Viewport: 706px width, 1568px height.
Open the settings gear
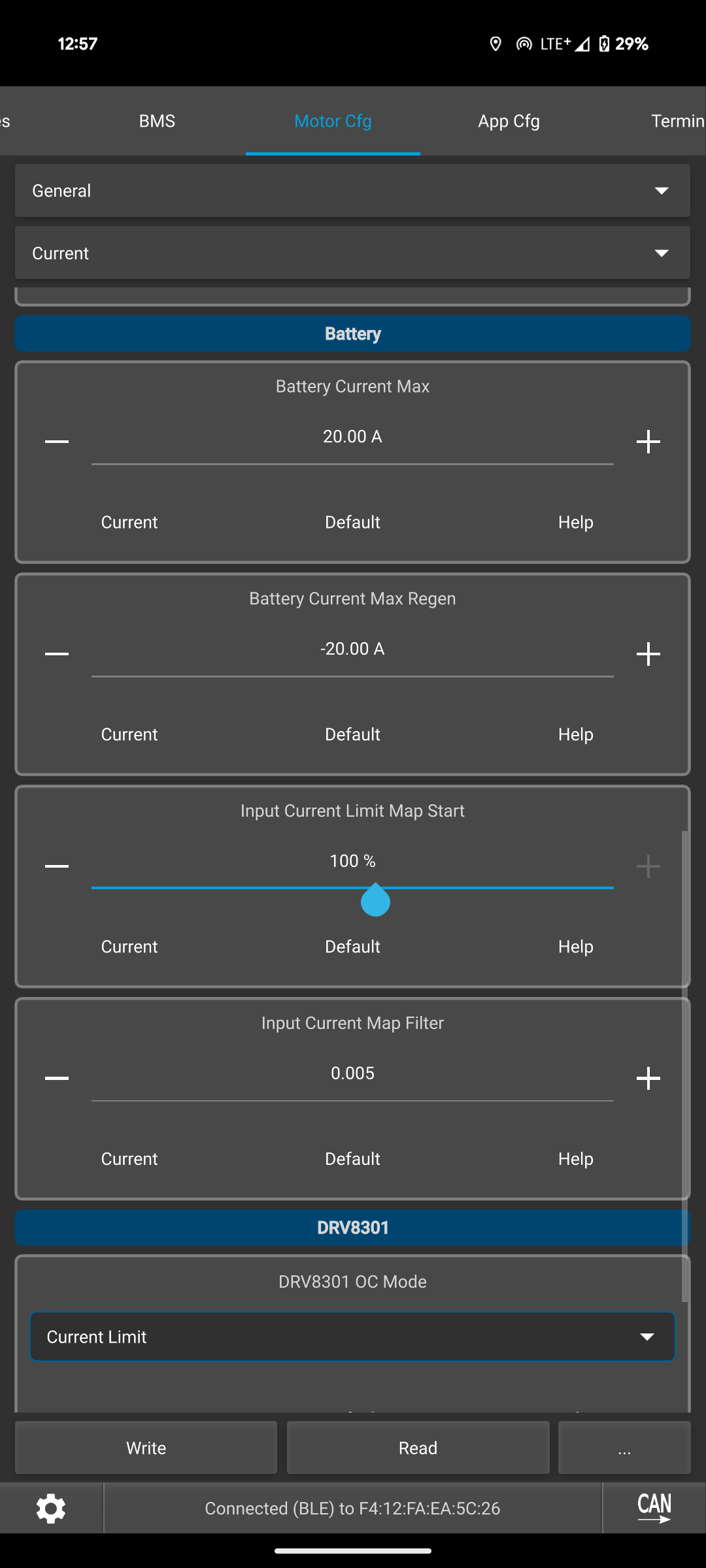pyautogui.click(x=51, y=1509)
